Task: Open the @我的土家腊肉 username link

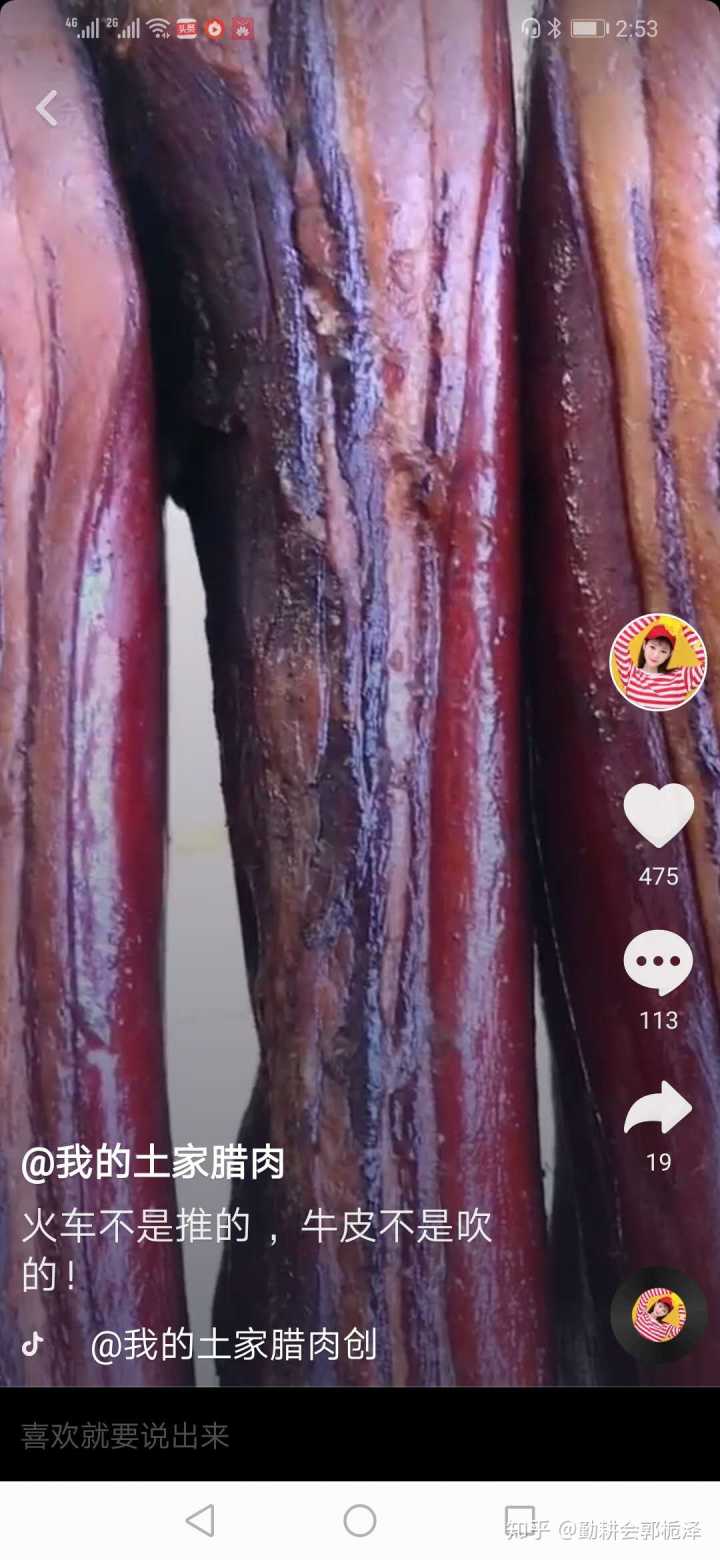Action: 153,1163
